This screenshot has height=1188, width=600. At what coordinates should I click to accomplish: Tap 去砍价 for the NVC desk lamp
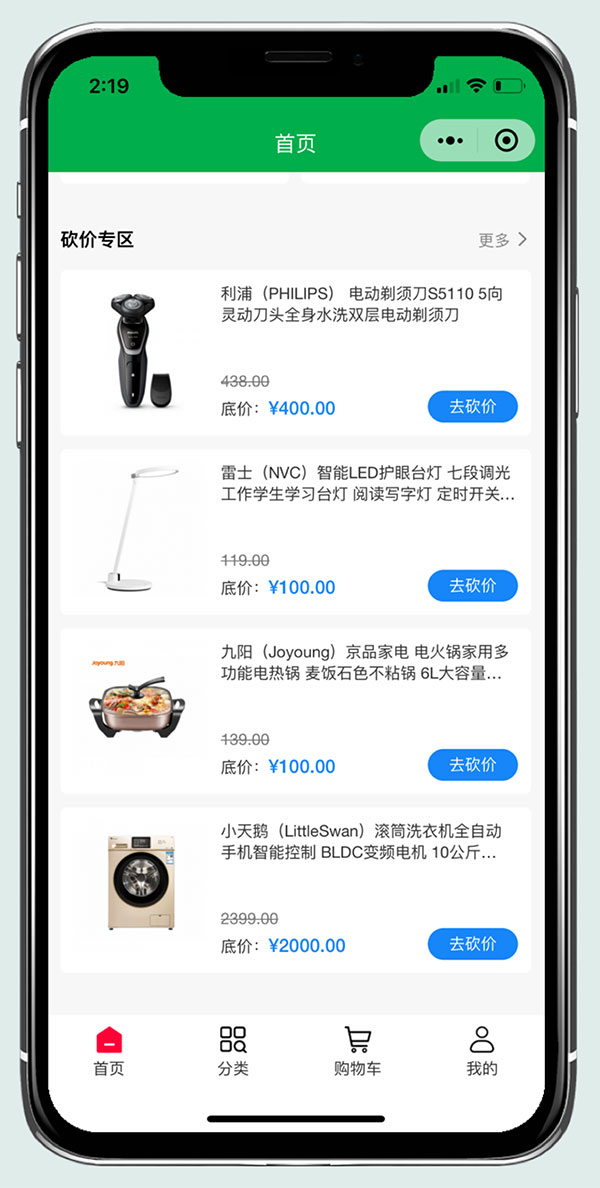point(473,586)
